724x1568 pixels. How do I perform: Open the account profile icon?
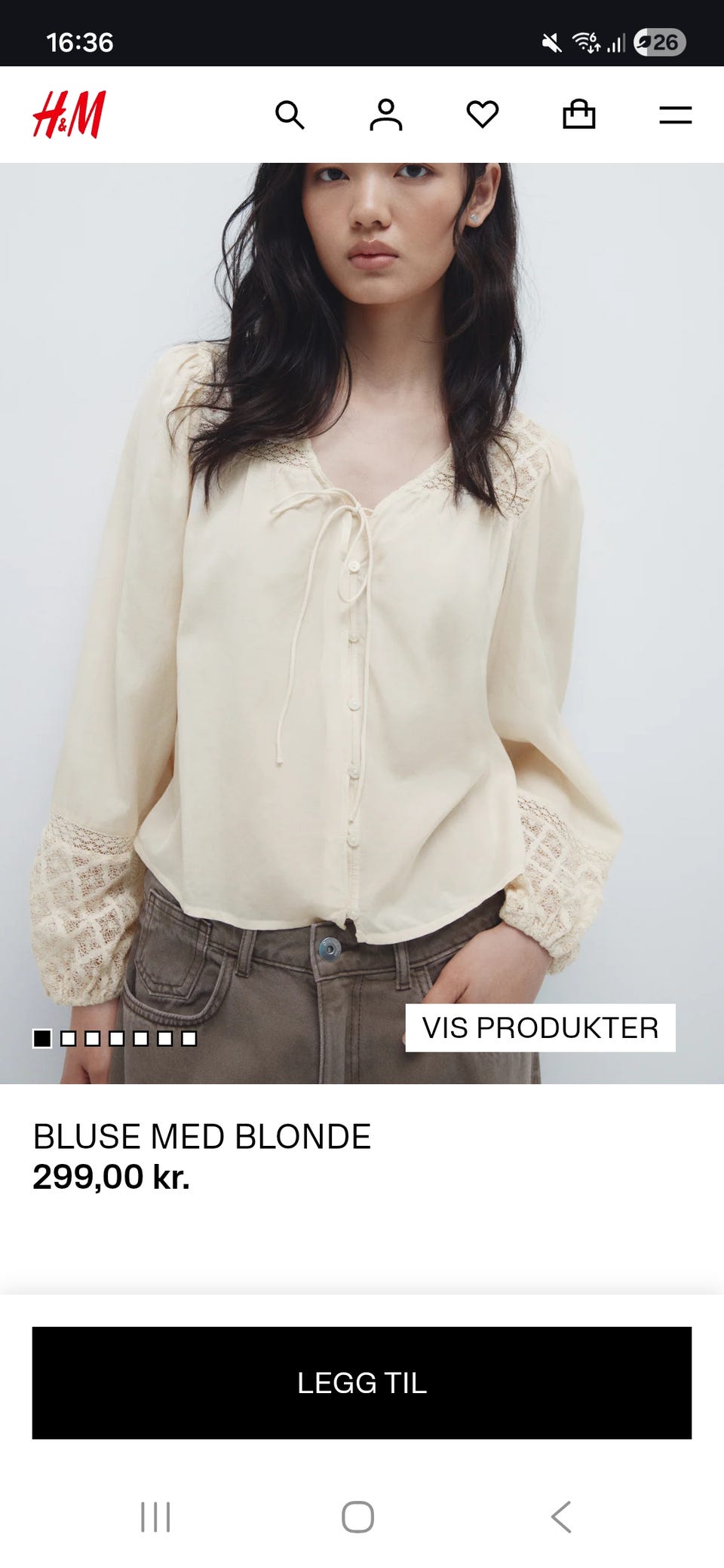click(386, 115)
